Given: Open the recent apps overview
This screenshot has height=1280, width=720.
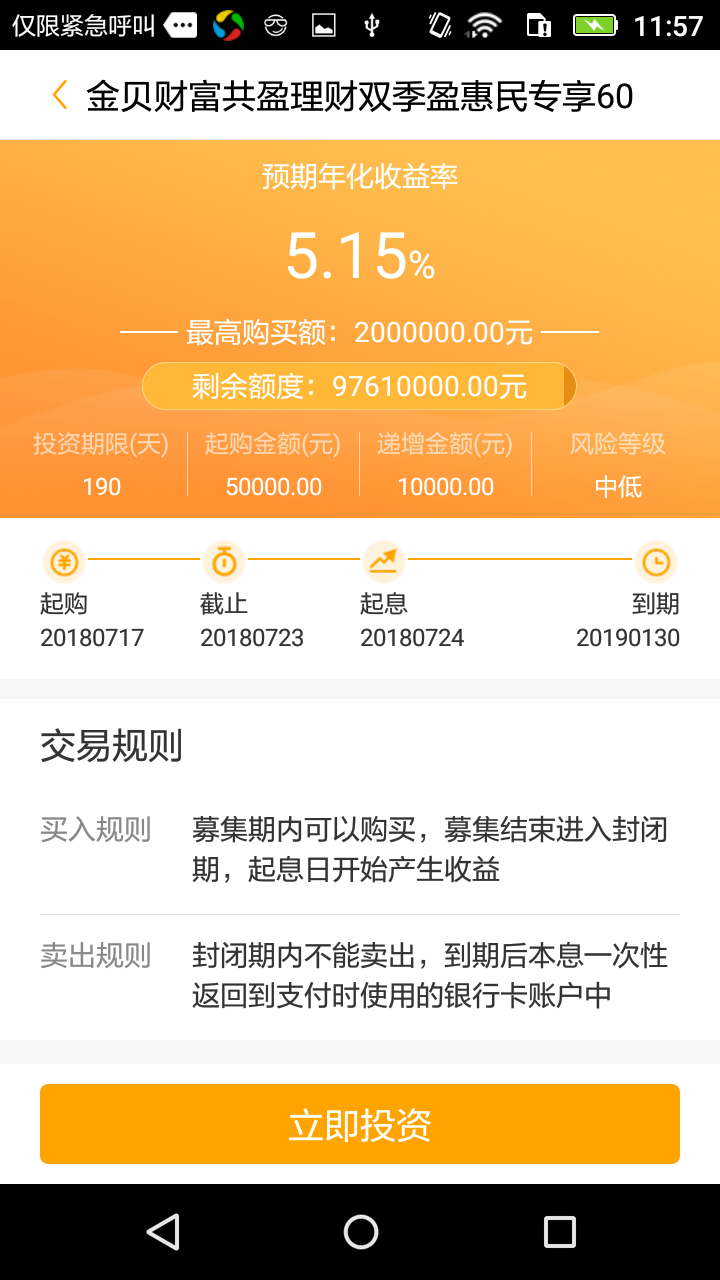Looking at the screenshot, I should point(559,1232).
